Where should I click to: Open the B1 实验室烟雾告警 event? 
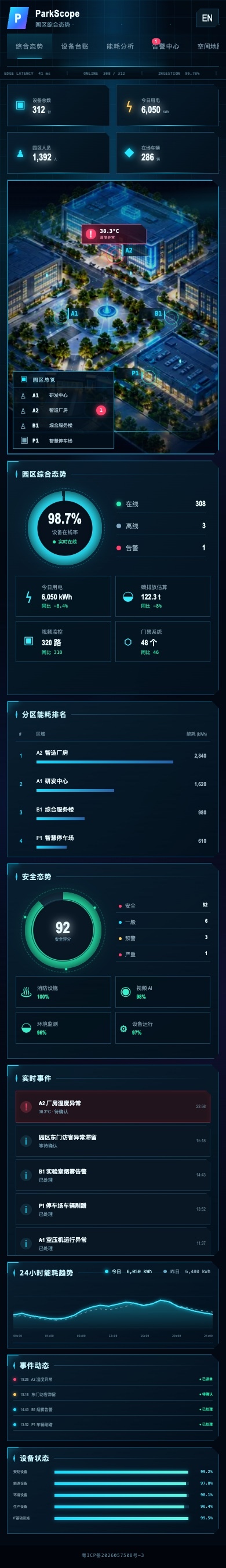(112, 1175)
